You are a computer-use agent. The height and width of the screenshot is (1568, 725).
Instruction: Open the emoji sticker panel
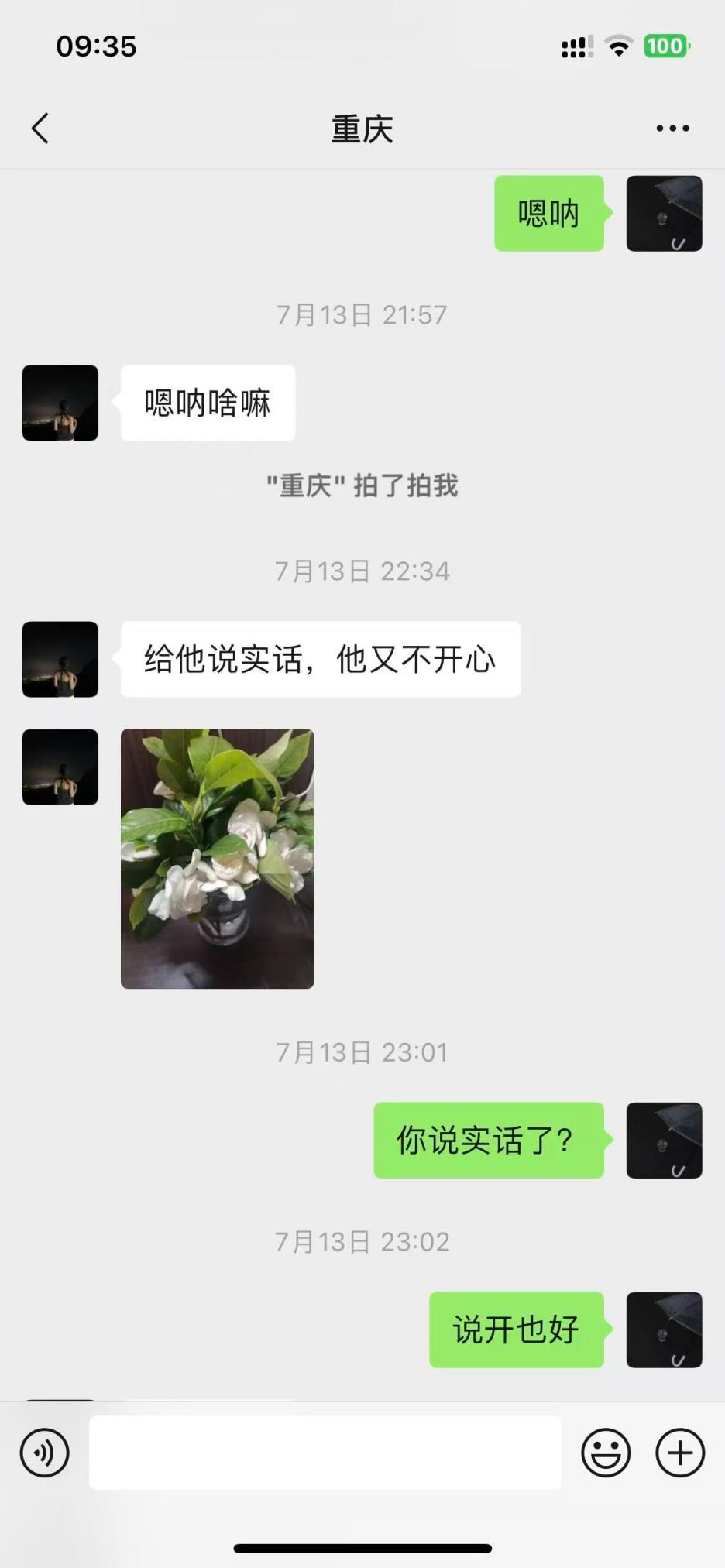(x=606, y=1453)
